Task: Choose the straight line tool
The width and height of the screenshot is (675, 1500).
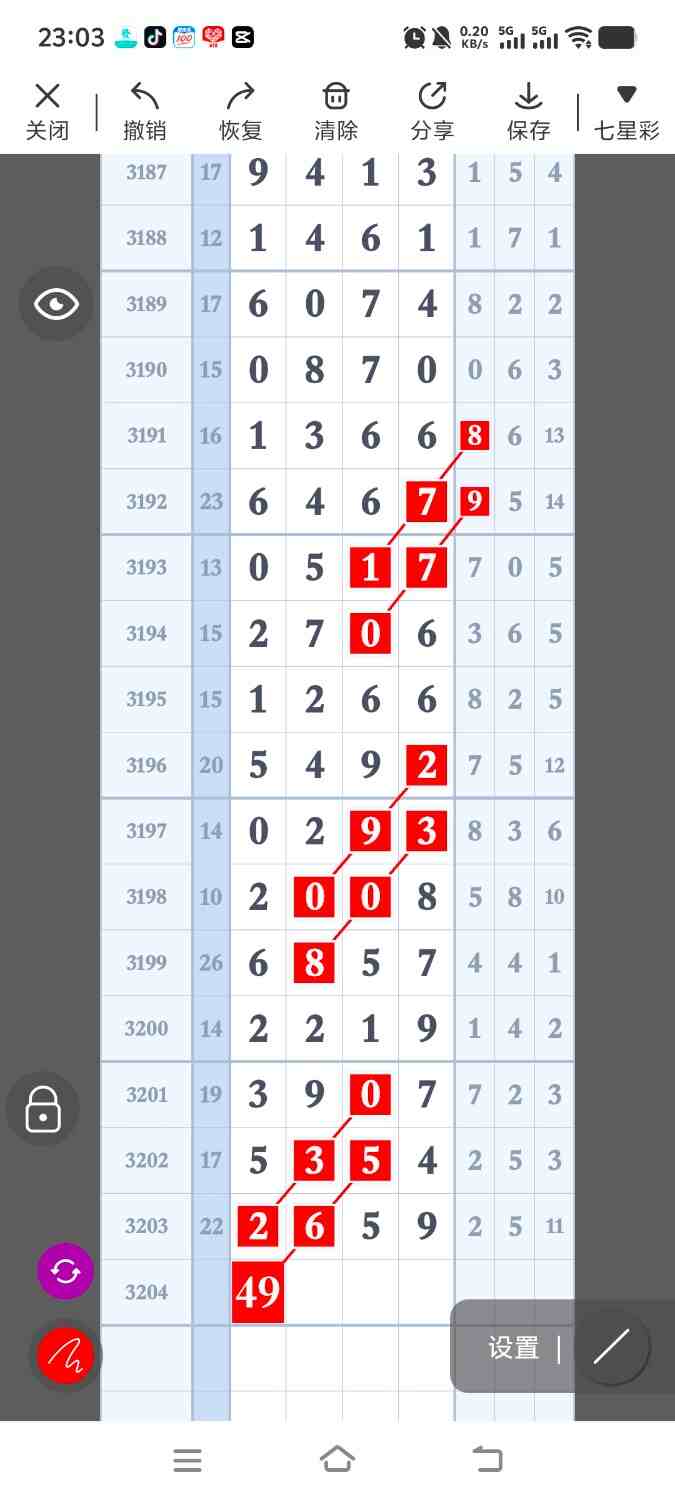Action: pyautogui.click(x=611, y=1347)
